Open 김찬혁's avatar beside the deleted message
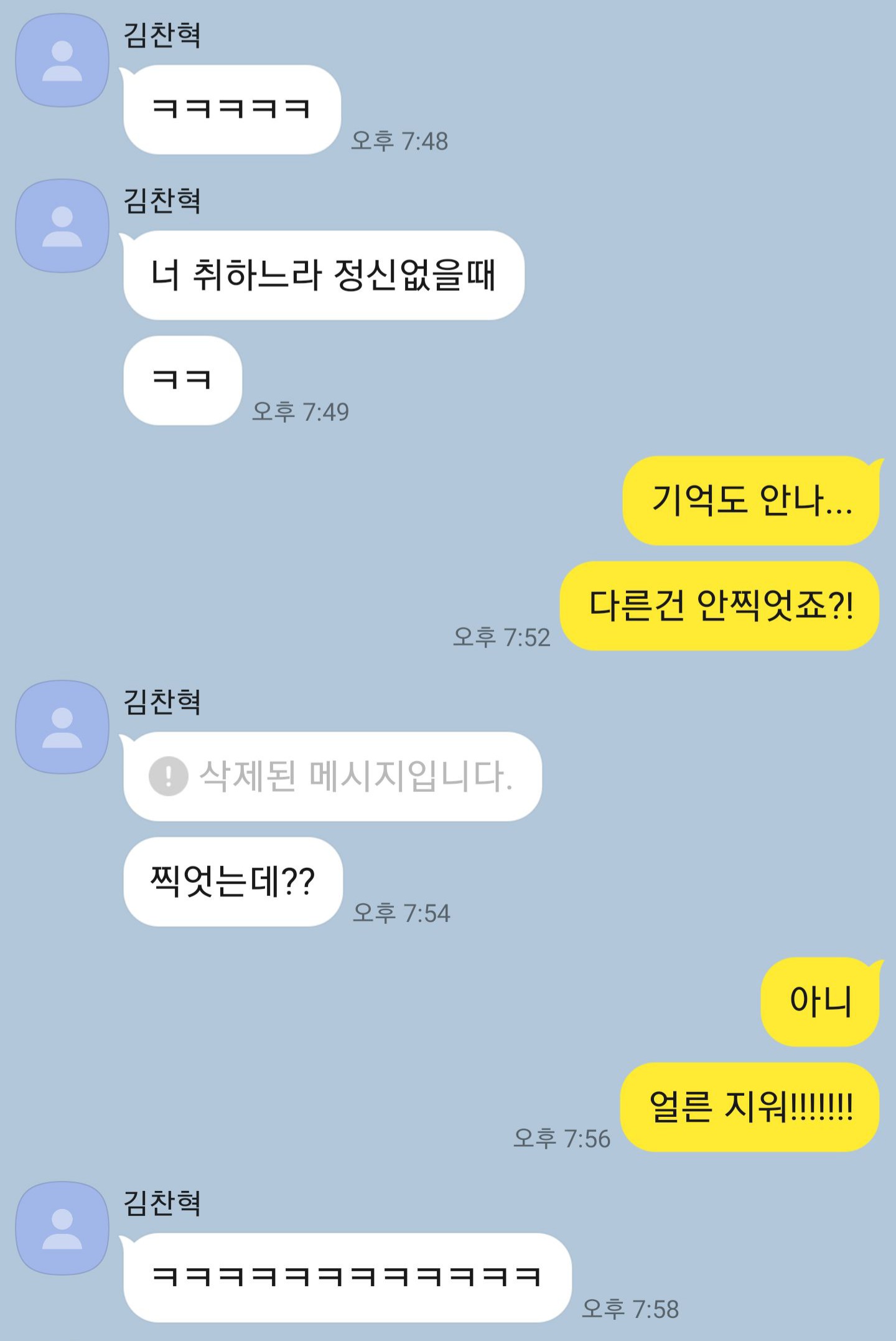 point(62,727)
